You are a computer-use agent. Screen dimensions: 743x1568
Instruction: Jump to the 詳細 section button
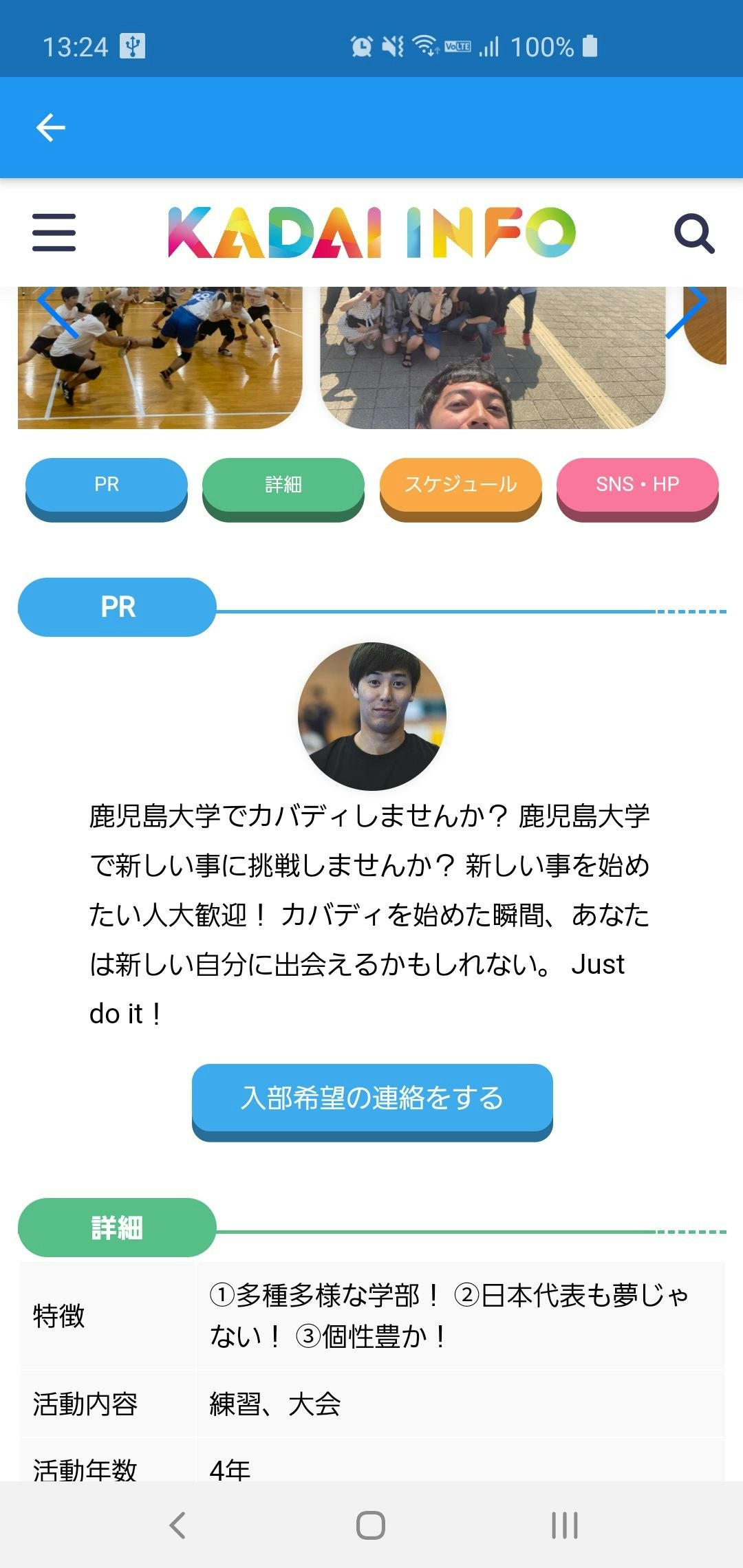pos(283,486)
